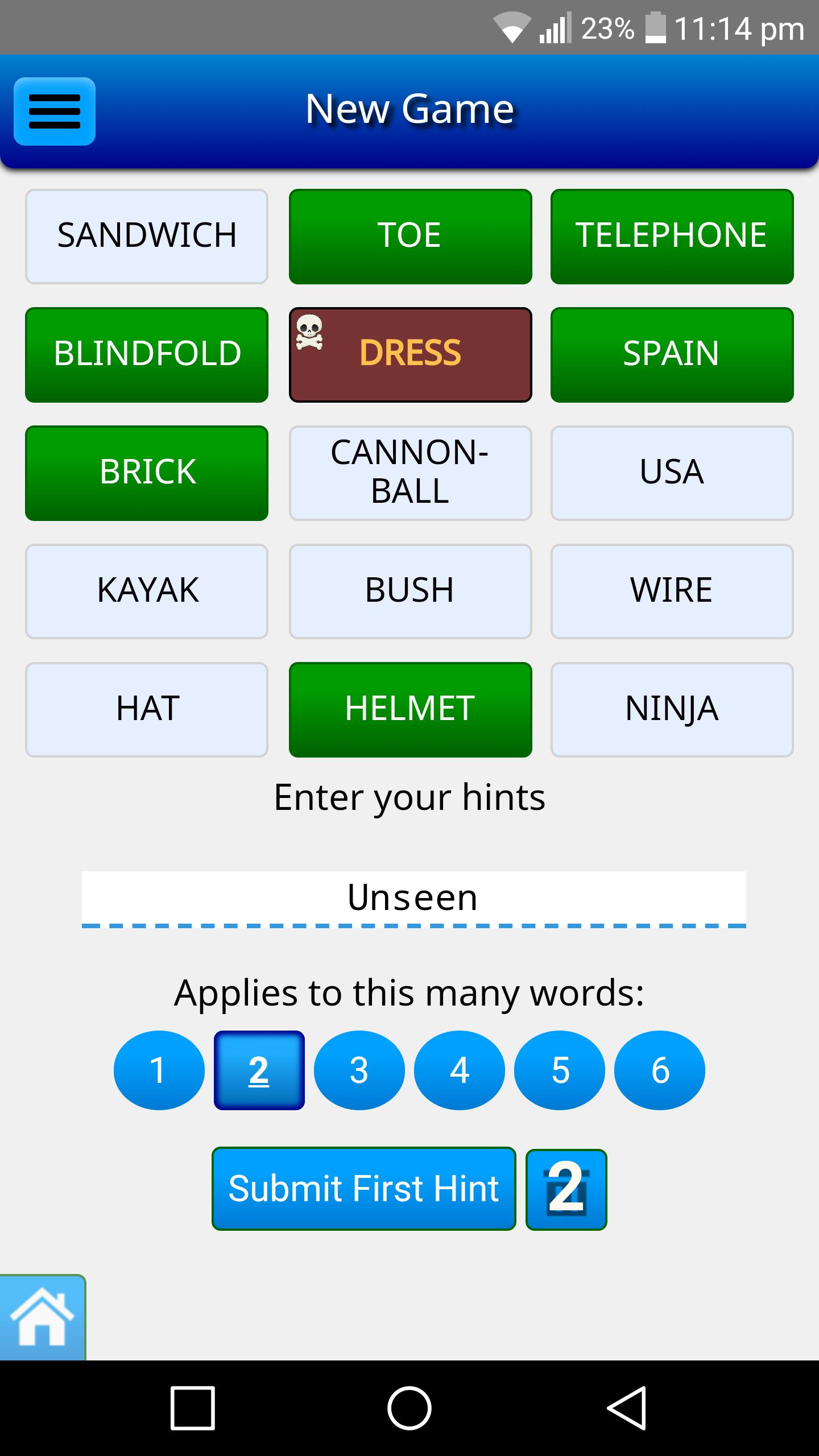Choose 6 as the word count
This screenshot has width=819, height=1456.
659,1070
